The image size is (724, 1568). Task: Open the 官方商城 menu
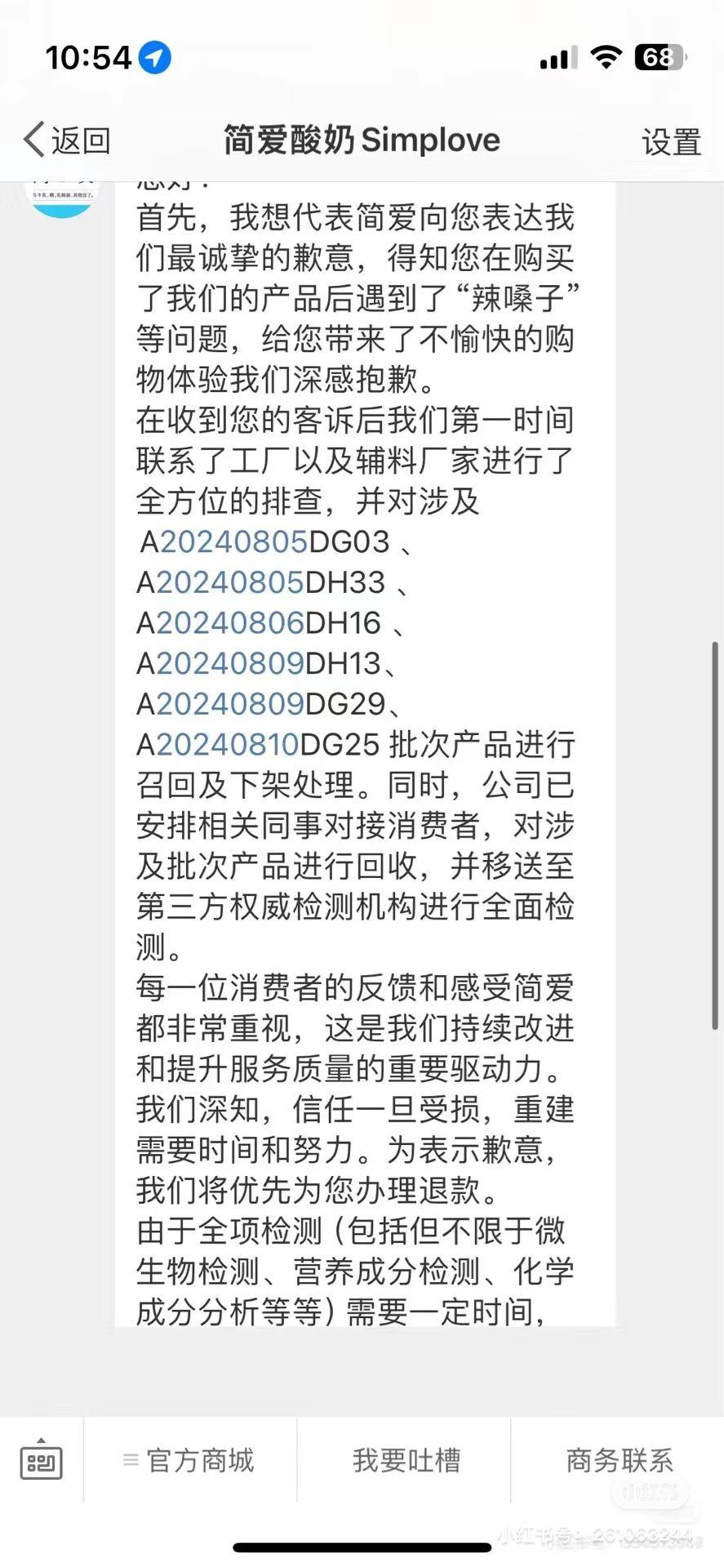pos(190,1459)
